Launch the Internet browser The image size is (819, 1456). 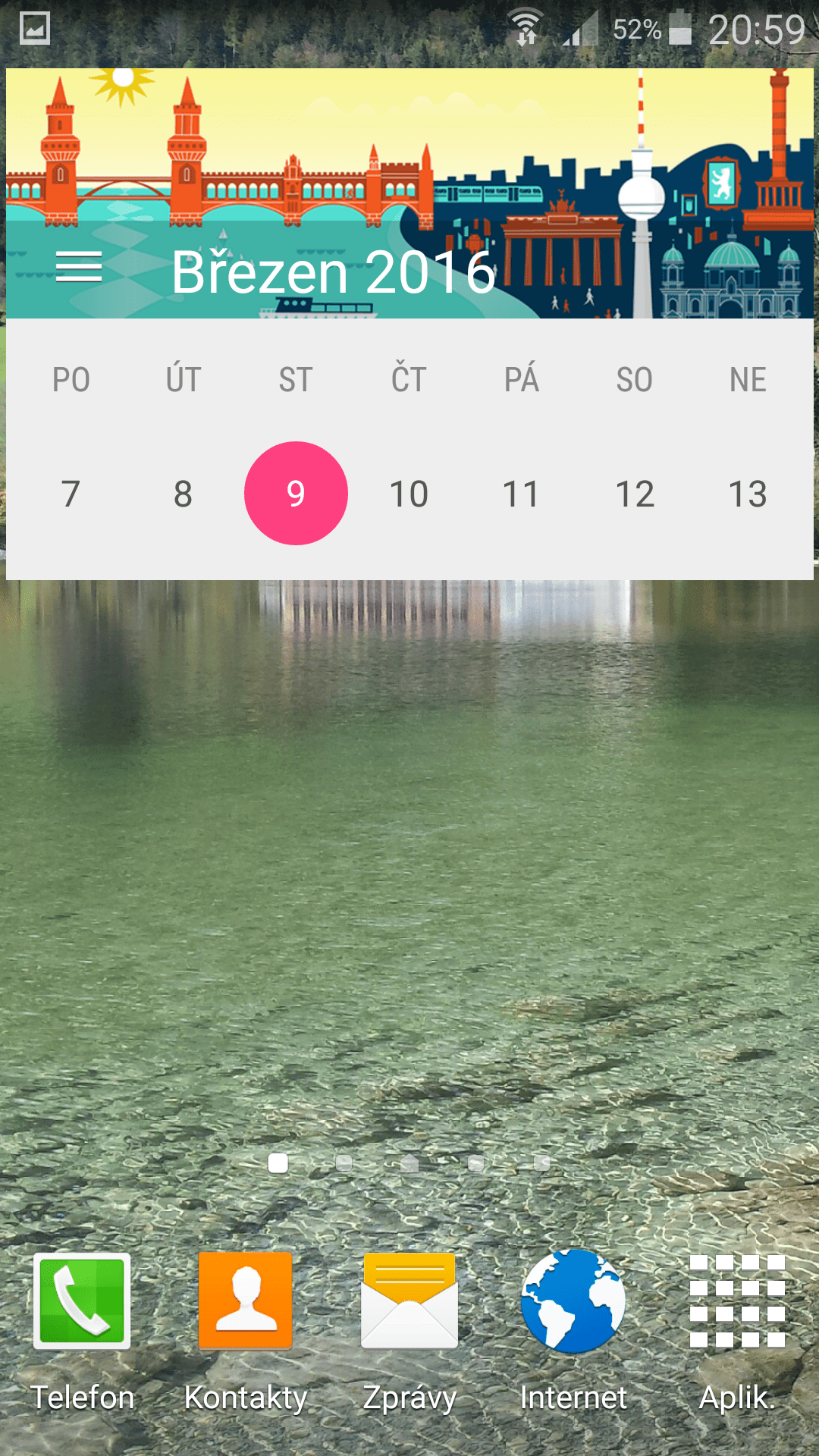pos(573,1332)
